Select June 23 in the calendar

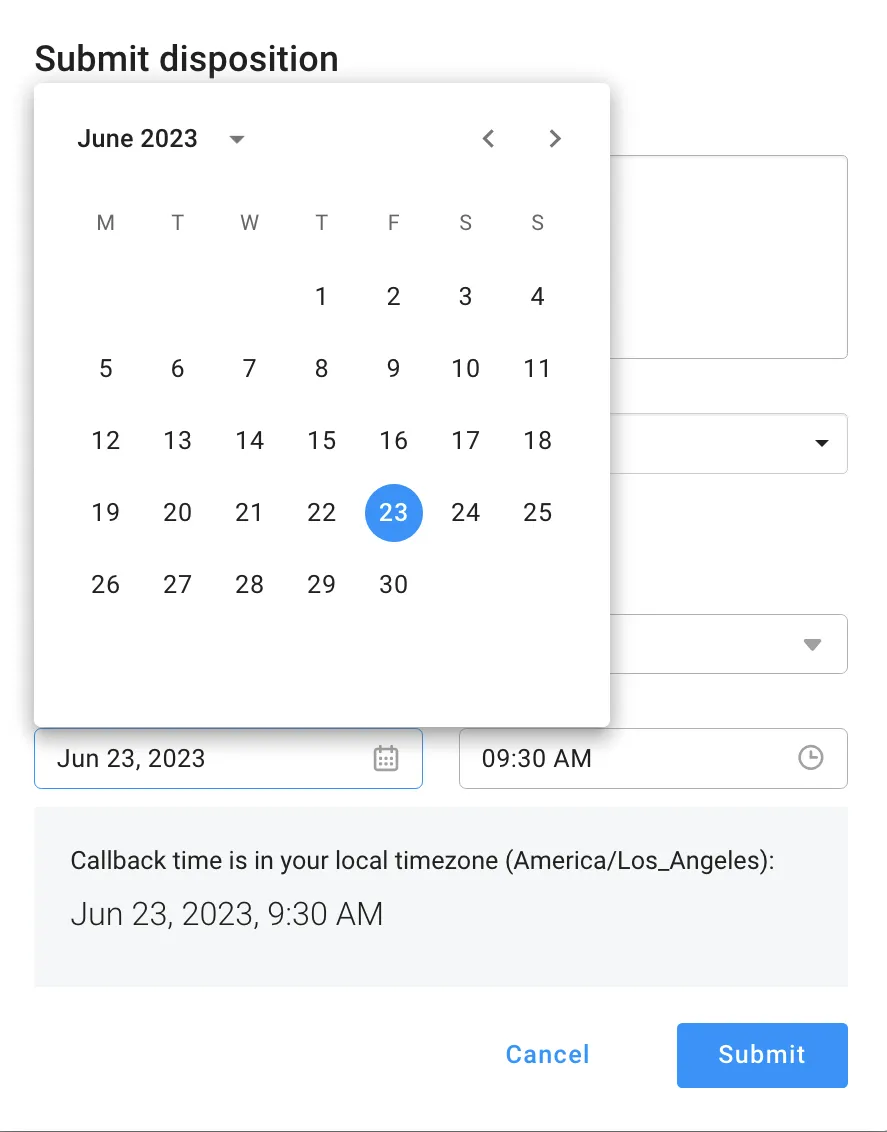(x=394, y=513)
